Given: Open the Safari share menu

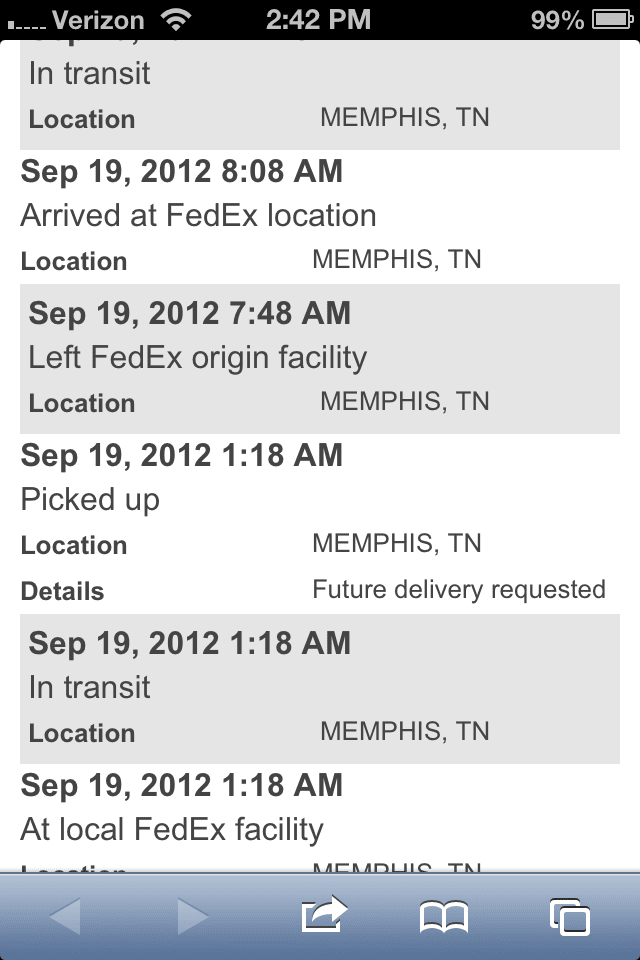Looking at the screenshot, I should (x=322, y=914).
